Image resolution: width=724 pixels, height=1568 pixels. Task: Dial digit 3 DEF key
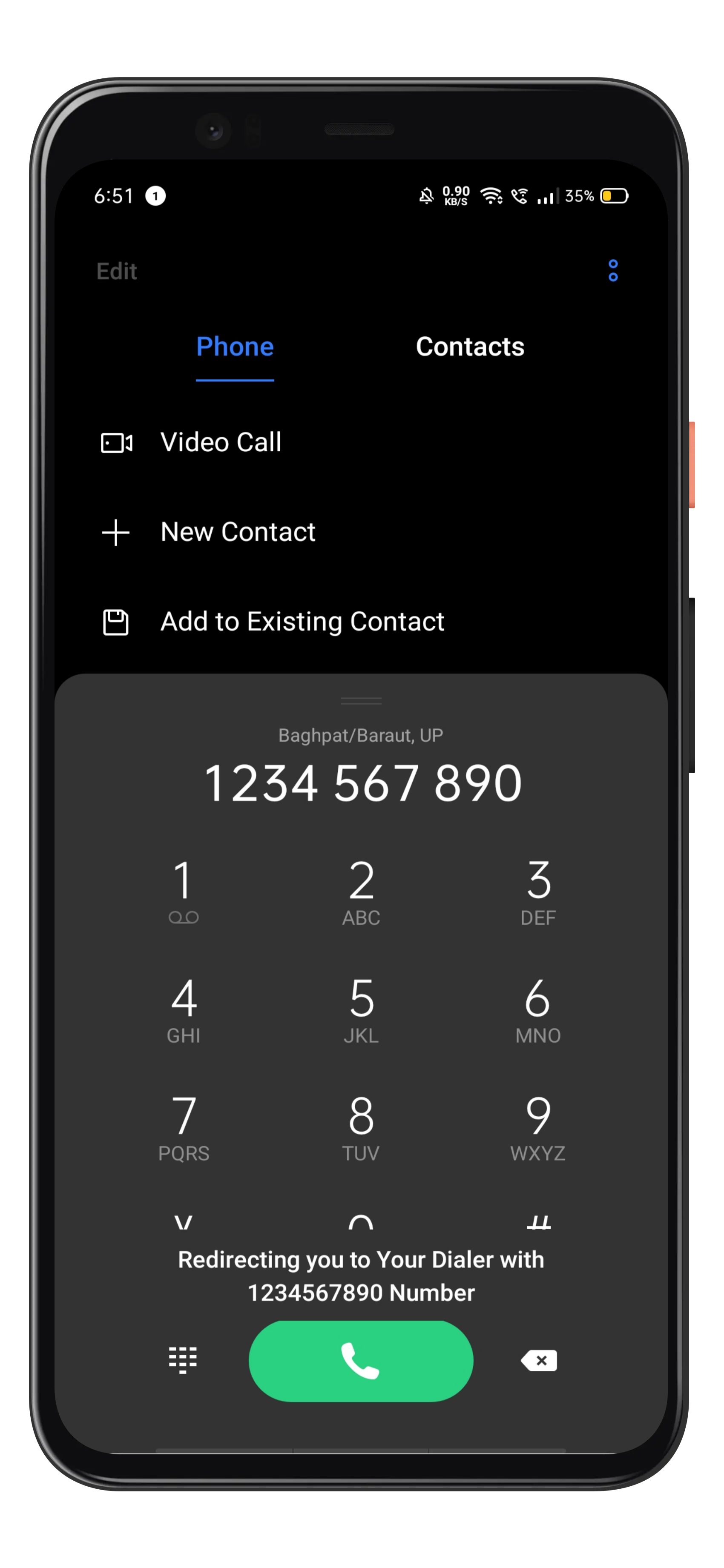point(537,891)
